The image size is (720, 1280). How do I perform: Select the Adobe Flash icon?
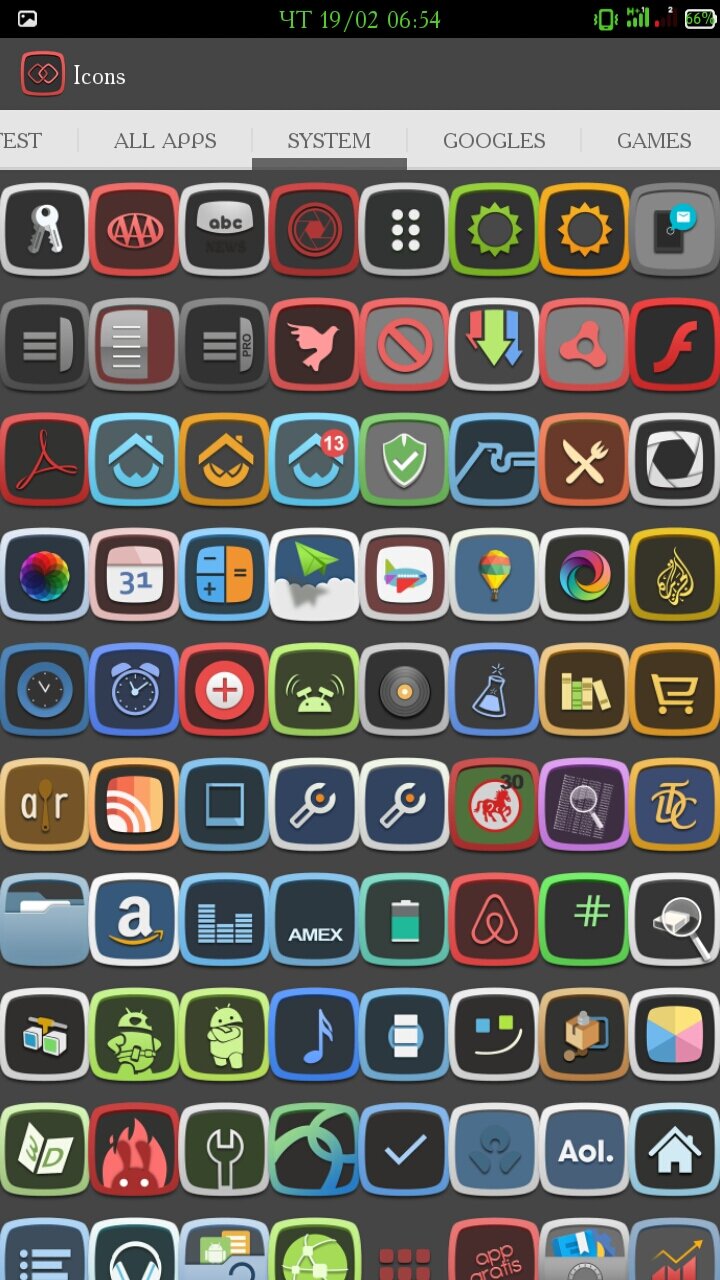[675, 344]
